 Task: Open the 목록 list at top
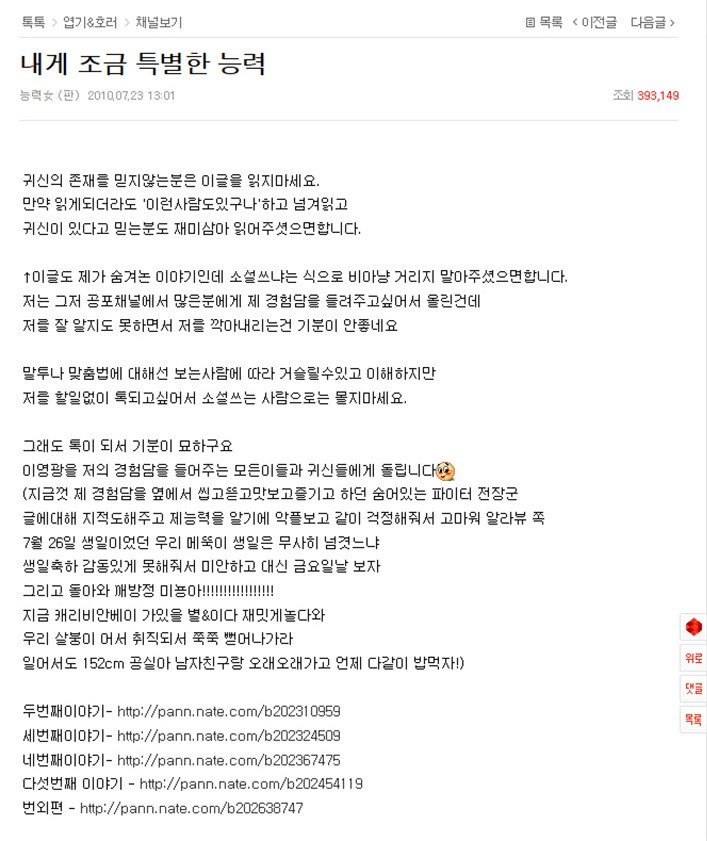pos(544,22)
